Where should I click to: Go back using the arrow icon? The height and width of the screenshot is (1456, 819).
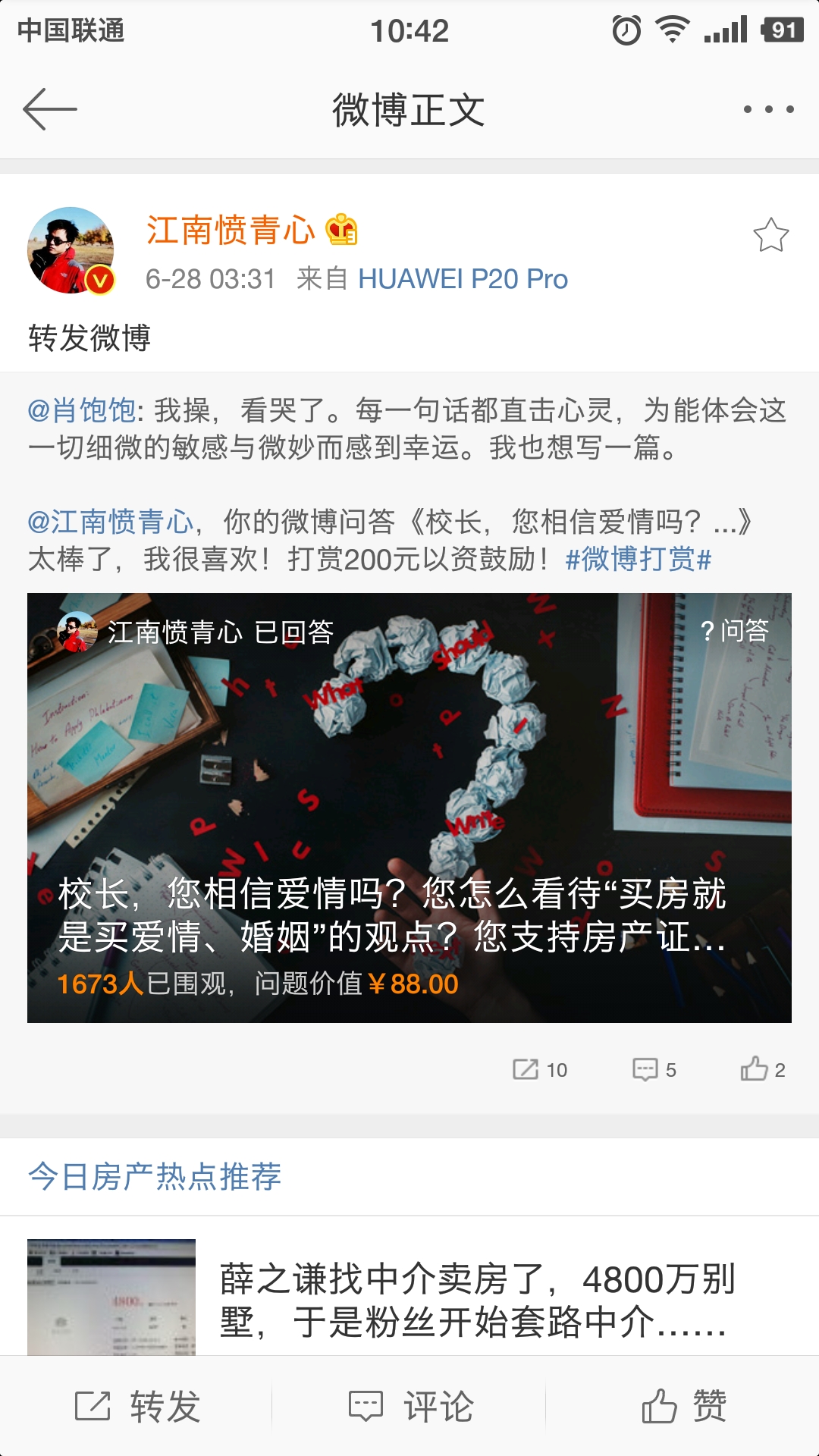(x=50, y=109)
